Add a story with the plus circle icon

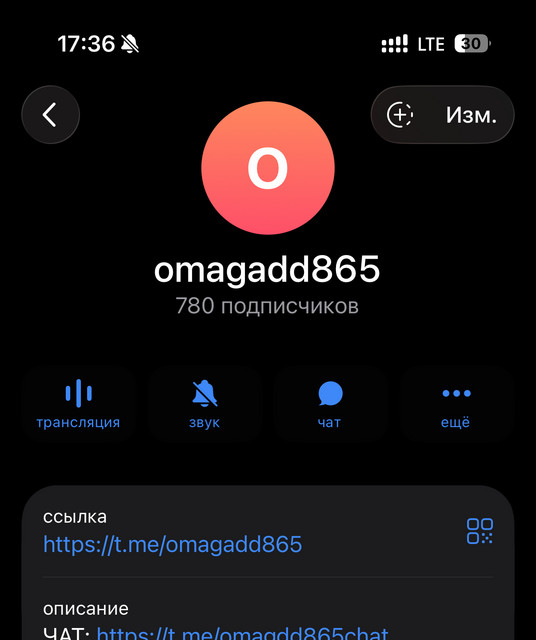pyautogui.click(x=400, y=115)
